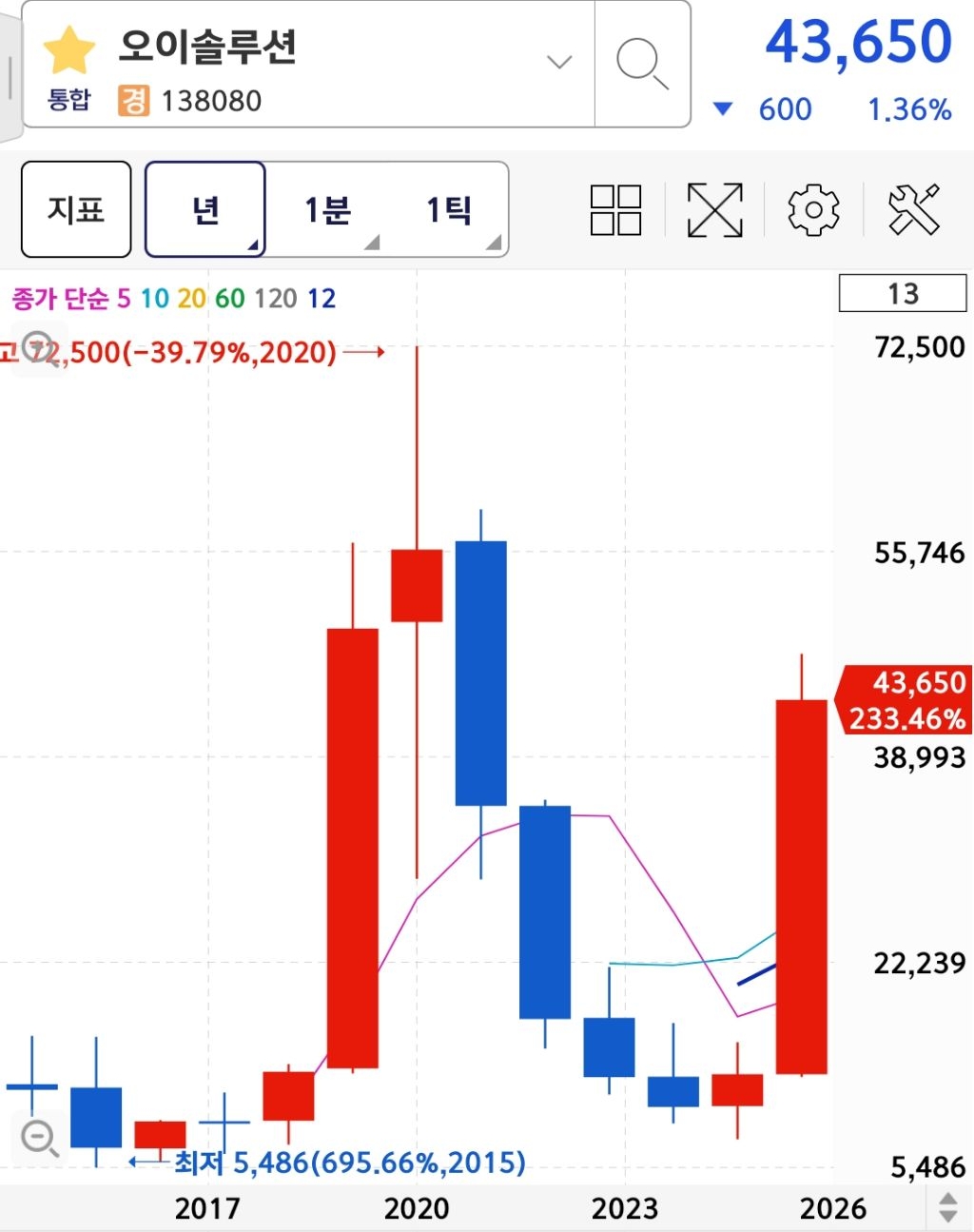Switch to the 1분 minute chart
This screenshot has height=1232, width=974.
click(327, 209)
